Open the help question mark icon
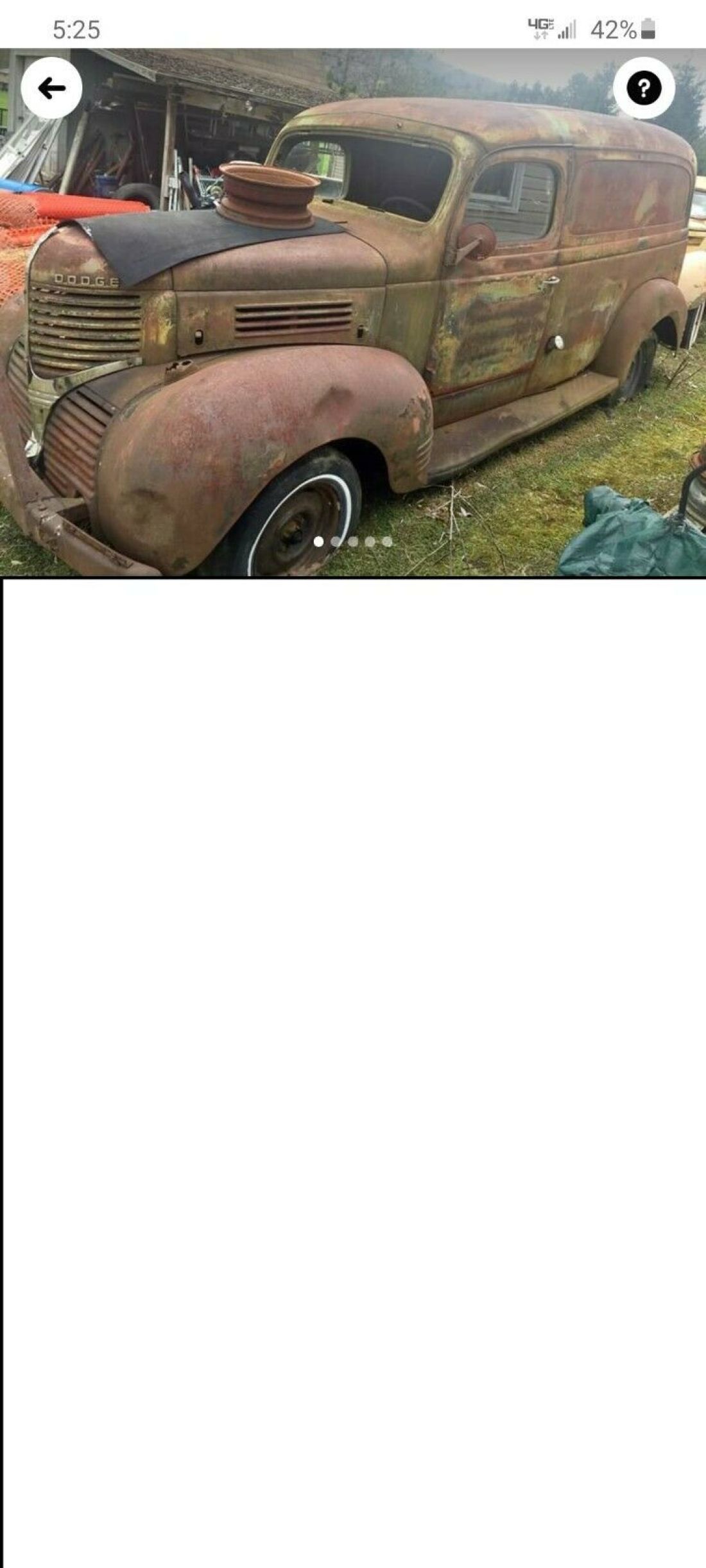 (x=643, y=88)
